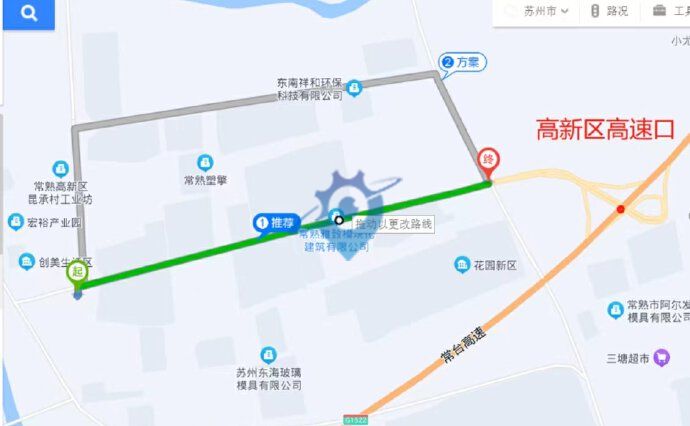The height and width of the screenshot is (426, 690).
Task: Open the 花园新区 place marker
Action: coord(462,265)
